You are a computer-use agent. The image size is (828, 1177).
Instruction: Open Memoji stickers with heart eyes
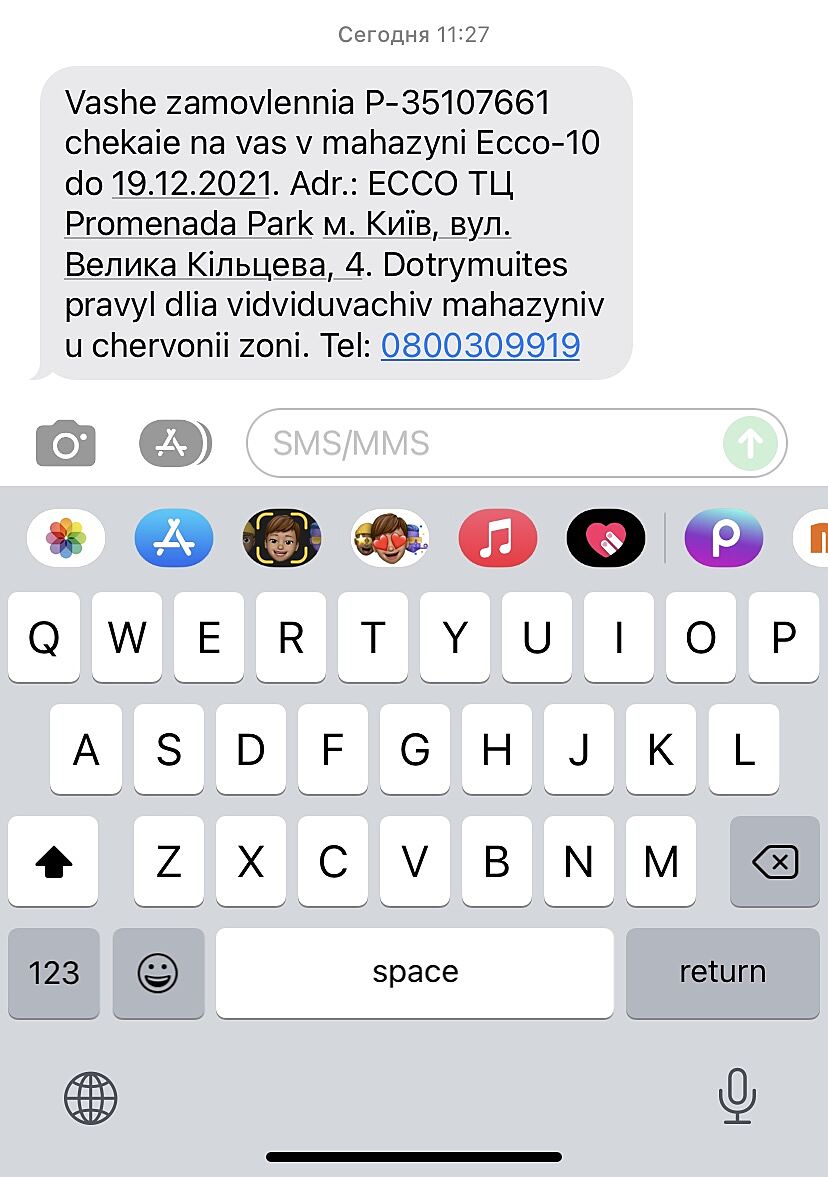(390, 539)
